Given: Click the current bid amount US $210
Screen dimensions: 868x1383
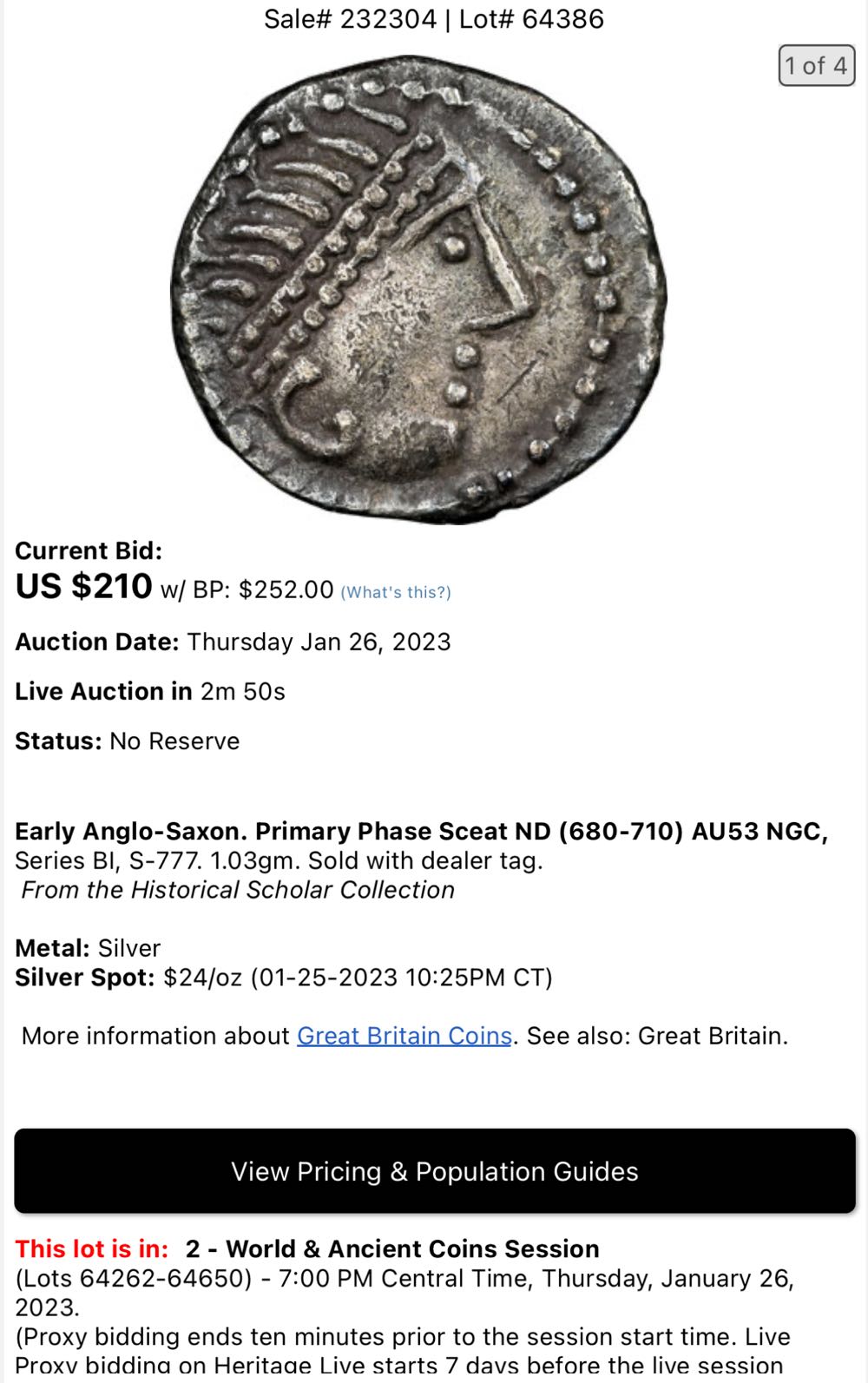Looking at the screenshot, I should (82, 588).
